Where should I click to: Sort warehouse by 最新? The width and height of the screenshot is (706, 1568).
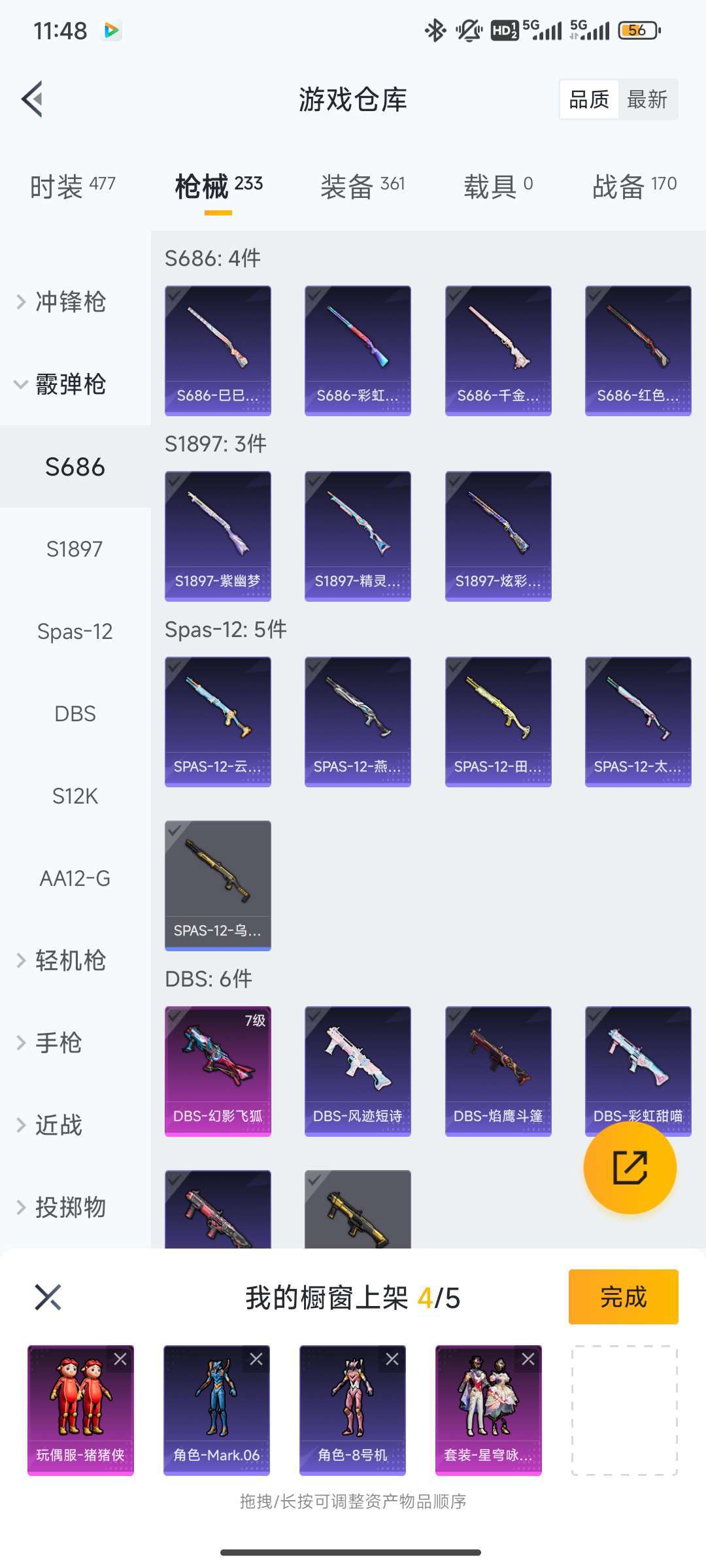[647, 99]
